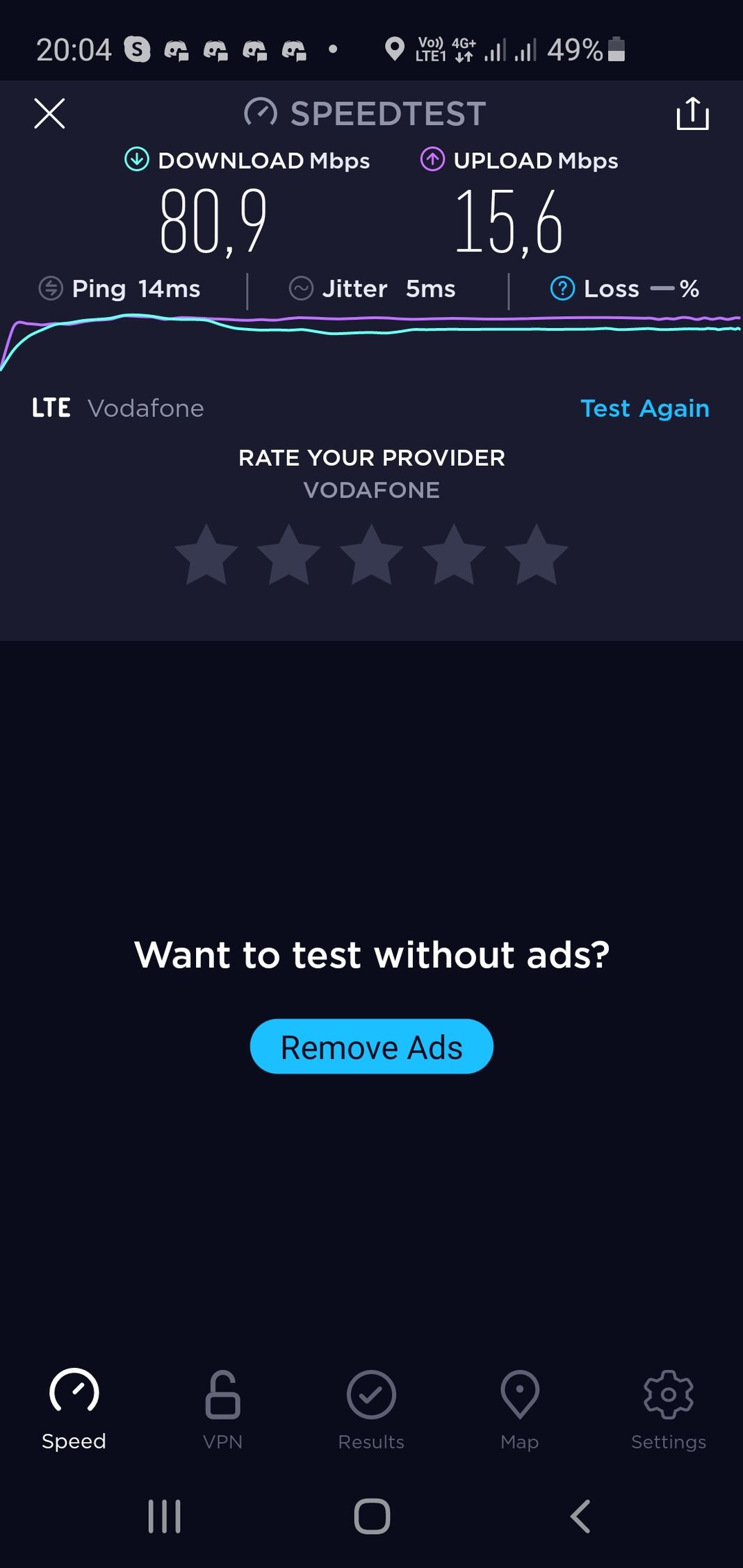Viewport: 743px width, 1568px height.
Task: Rate Vodafone five stars
Action: [537, 555]
